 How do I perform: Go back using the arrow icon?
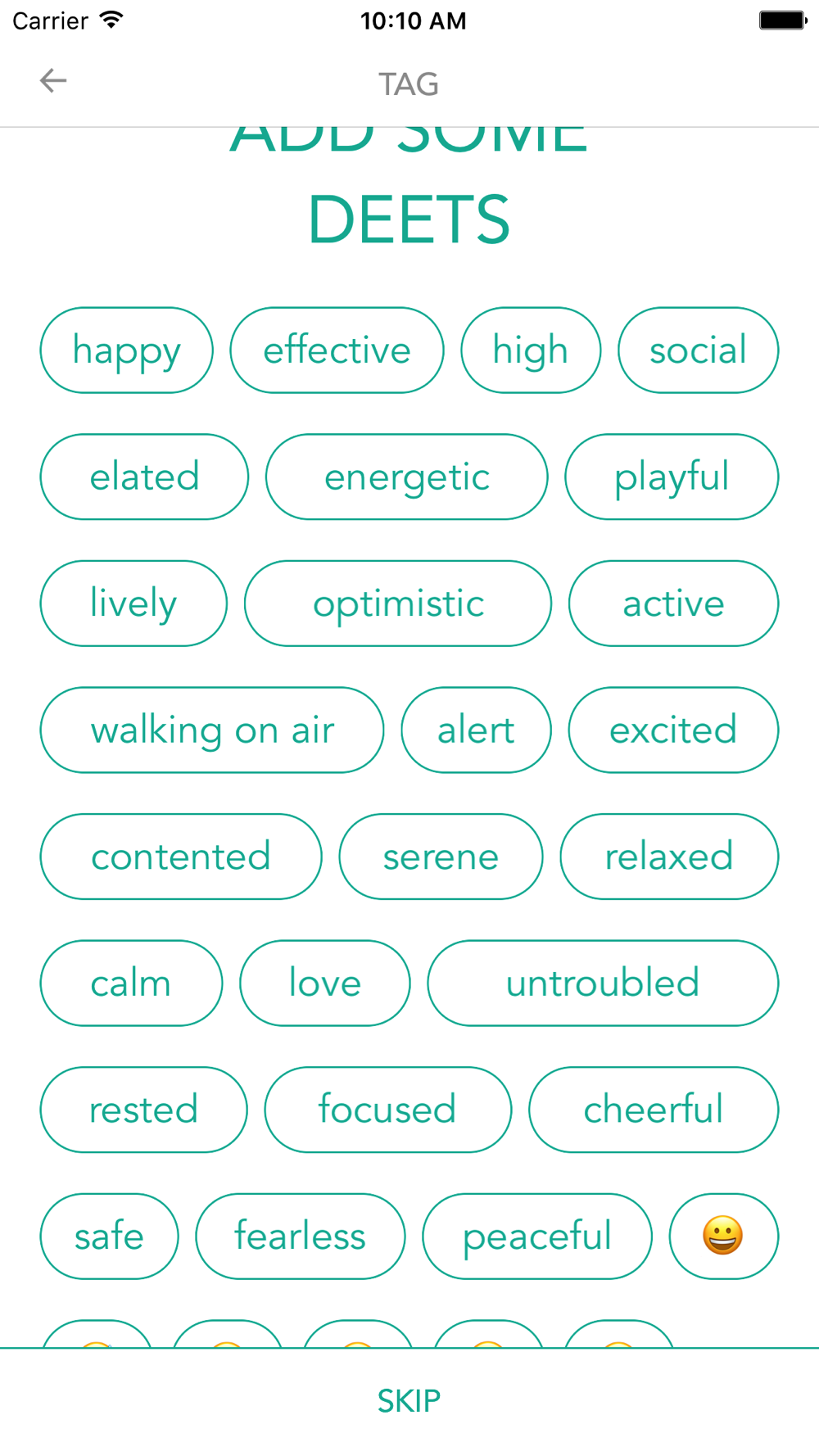tap(53, 81)
